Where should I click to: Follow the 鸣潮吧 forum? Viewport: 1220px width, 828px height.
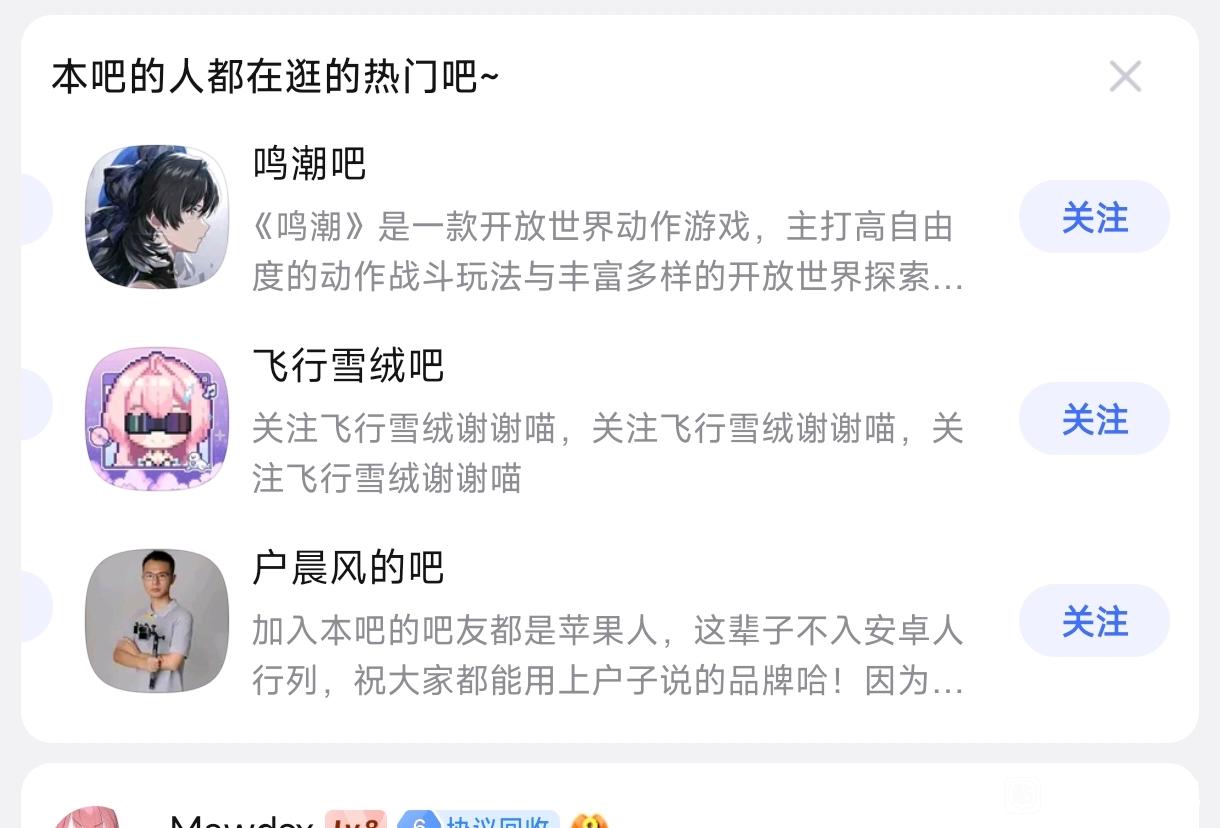click(1094, 217)
